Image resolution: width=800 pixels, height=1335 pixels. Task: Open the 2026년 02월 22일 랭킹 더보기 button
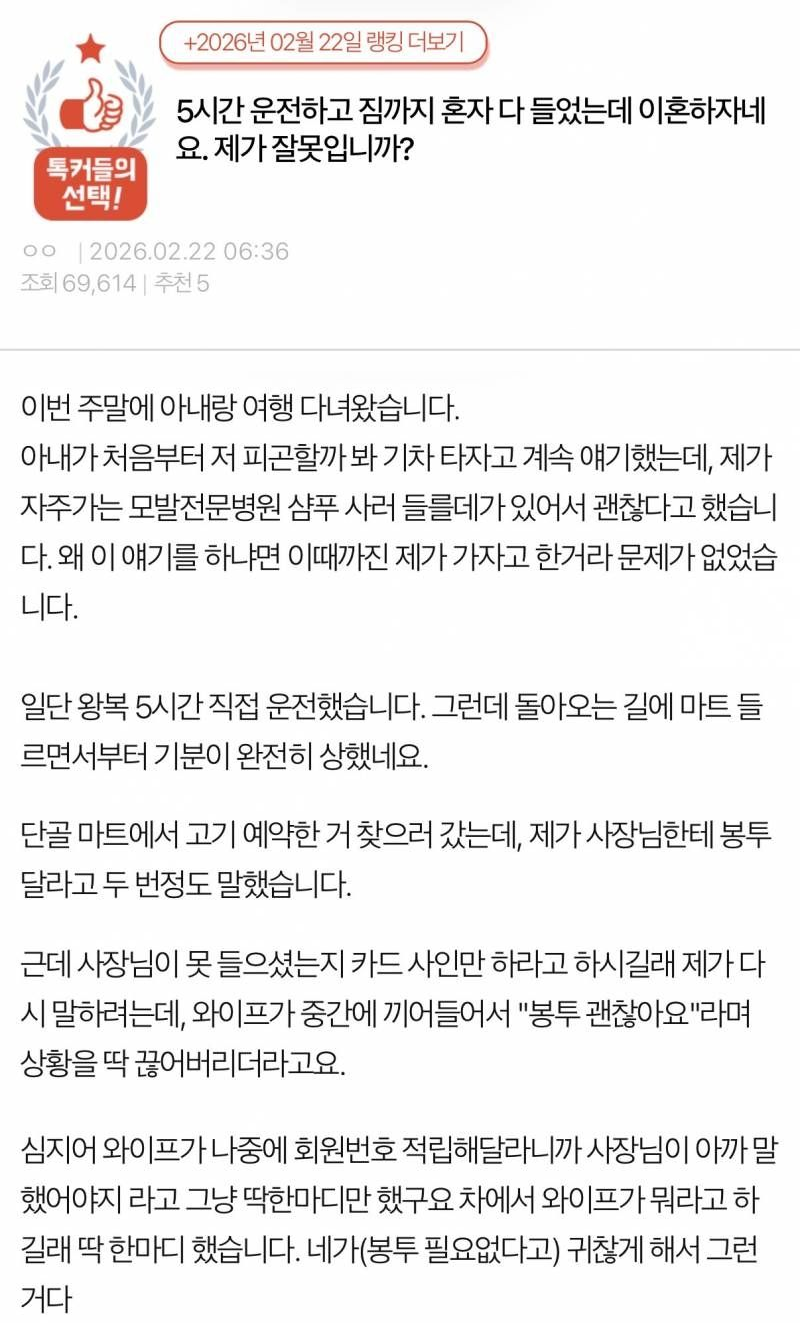324,43
